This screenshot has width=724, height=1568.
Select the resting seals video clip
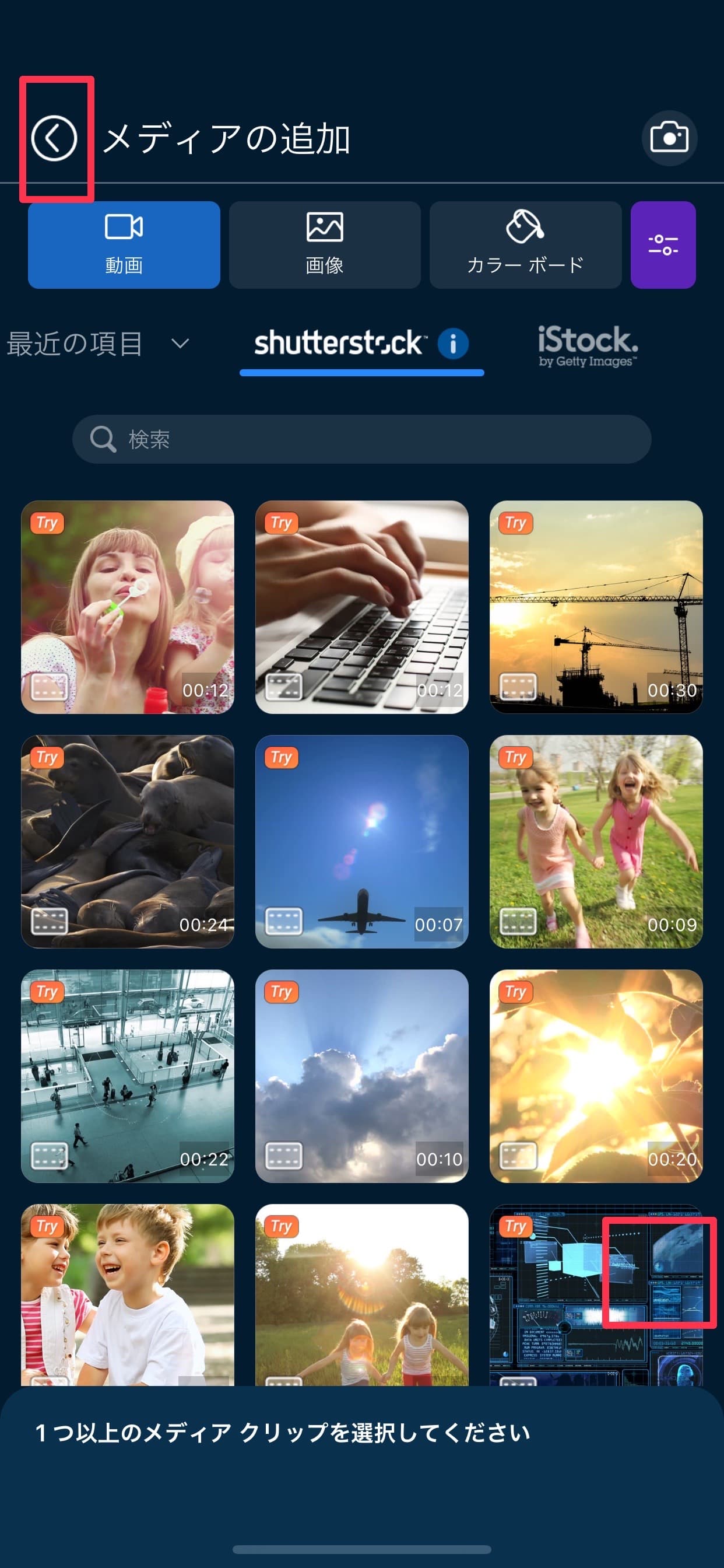[127, 841]
